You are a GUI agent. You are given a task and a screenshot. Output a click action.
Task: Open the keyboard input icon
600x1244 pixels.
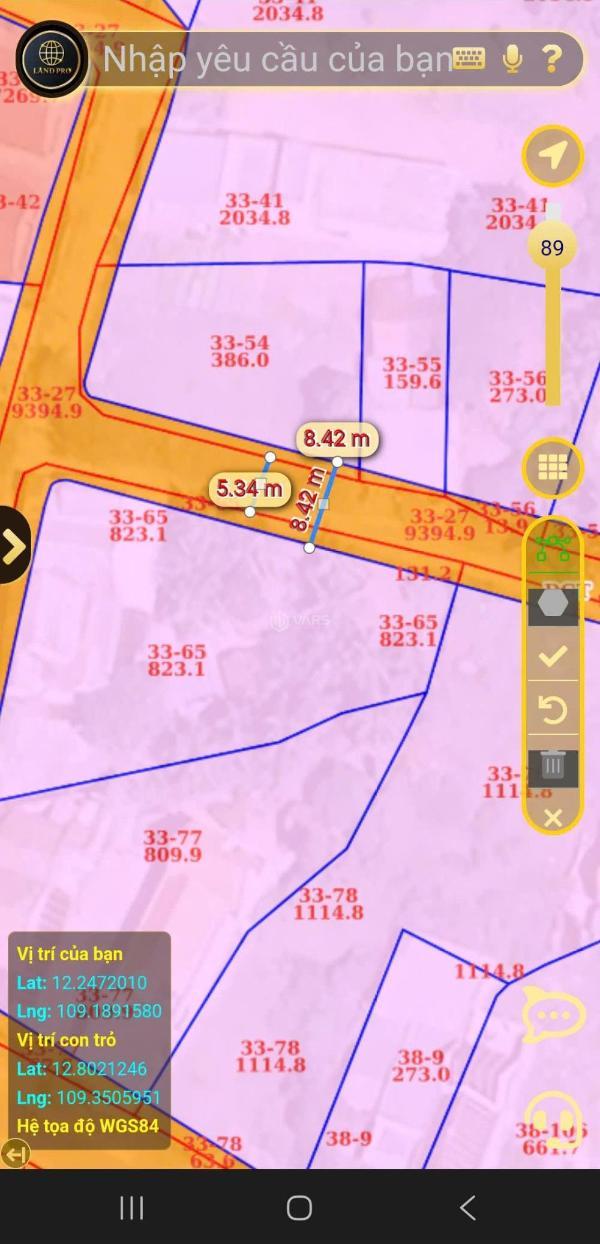(469, 59)
